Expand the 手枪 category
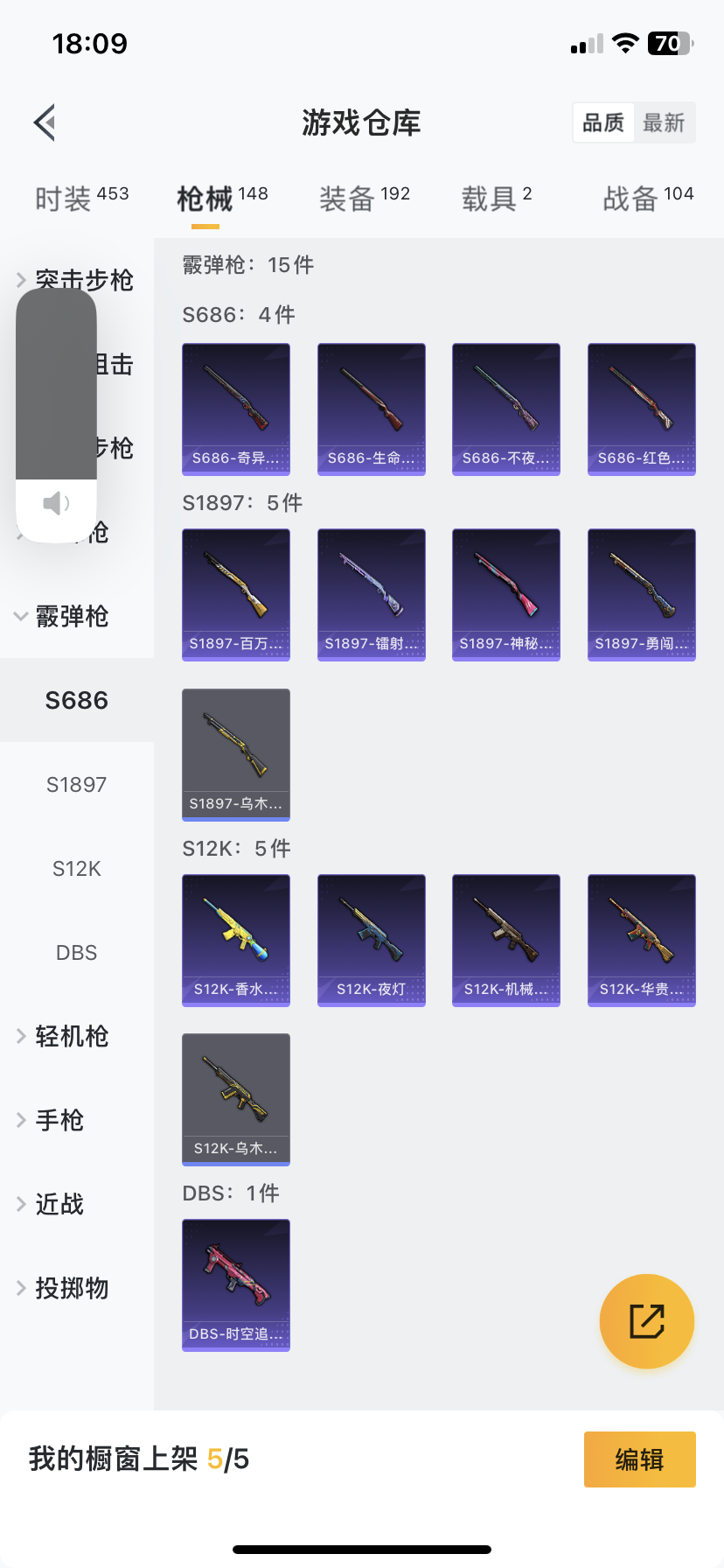Viewport: 724px width, 1568px height. 59,1120
